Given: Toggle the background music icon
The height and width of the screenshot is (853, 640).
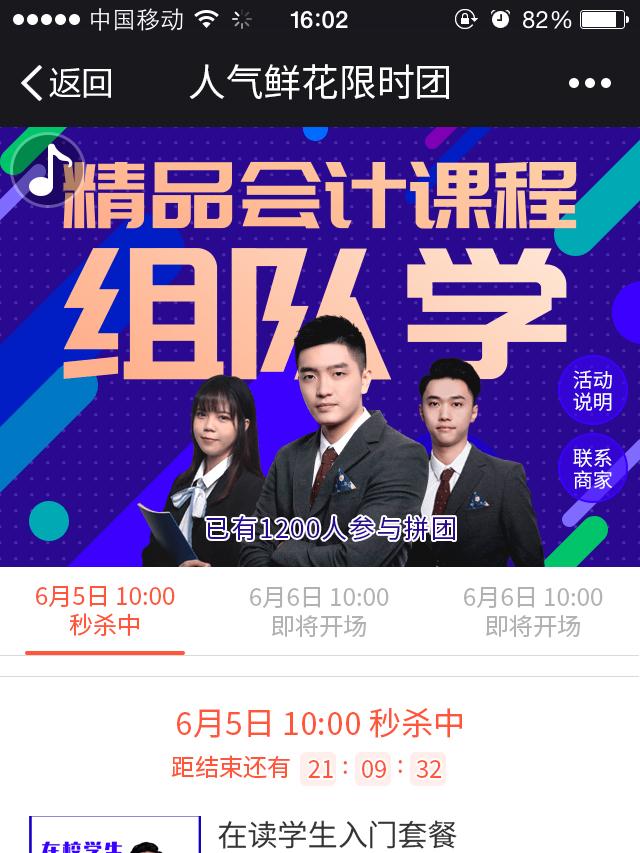Looking at the screenshot, I should [48, 172].
